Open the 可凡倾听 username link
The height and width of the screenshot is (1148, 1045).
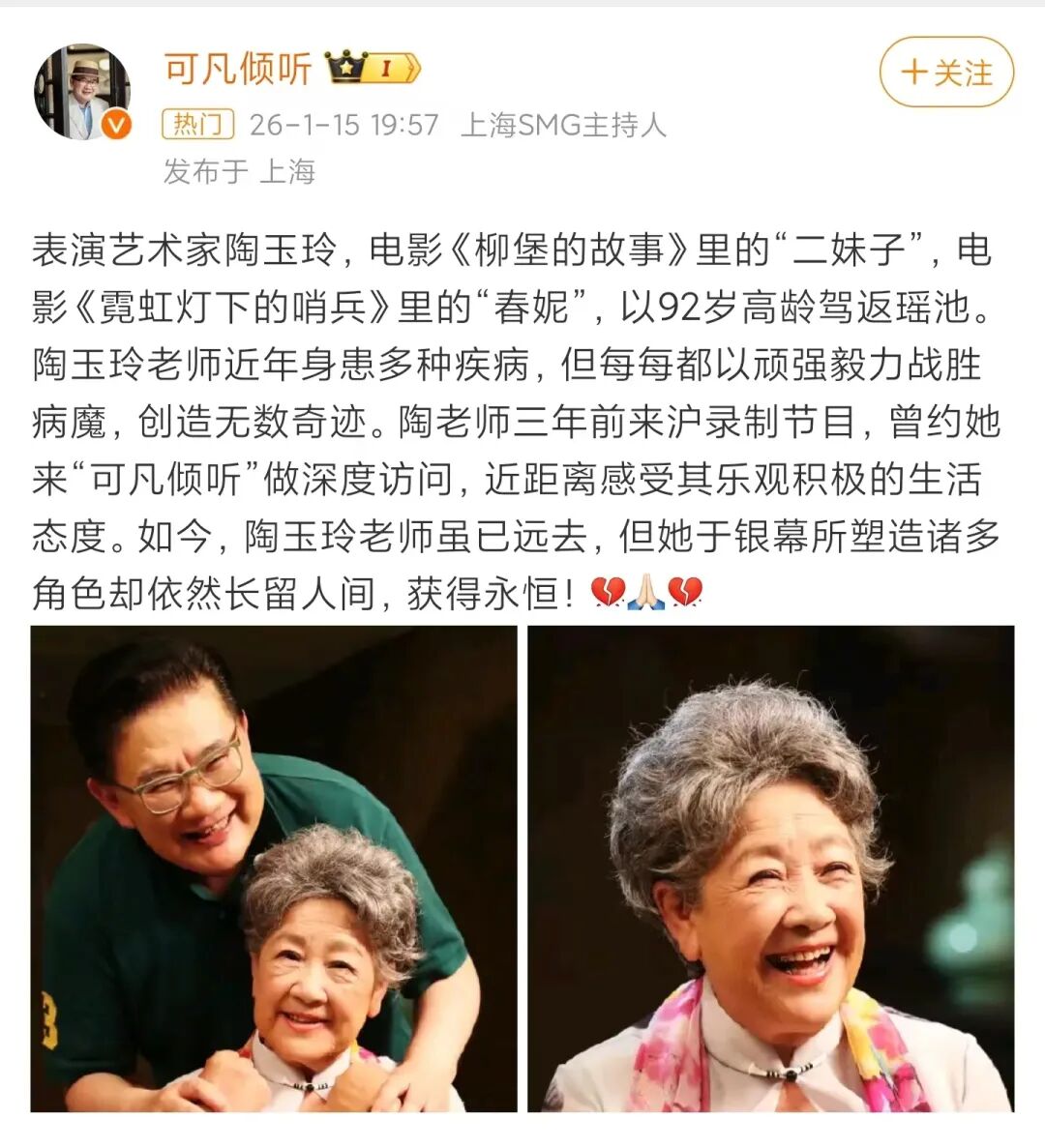pyautogui.click(x=237, y=69)
